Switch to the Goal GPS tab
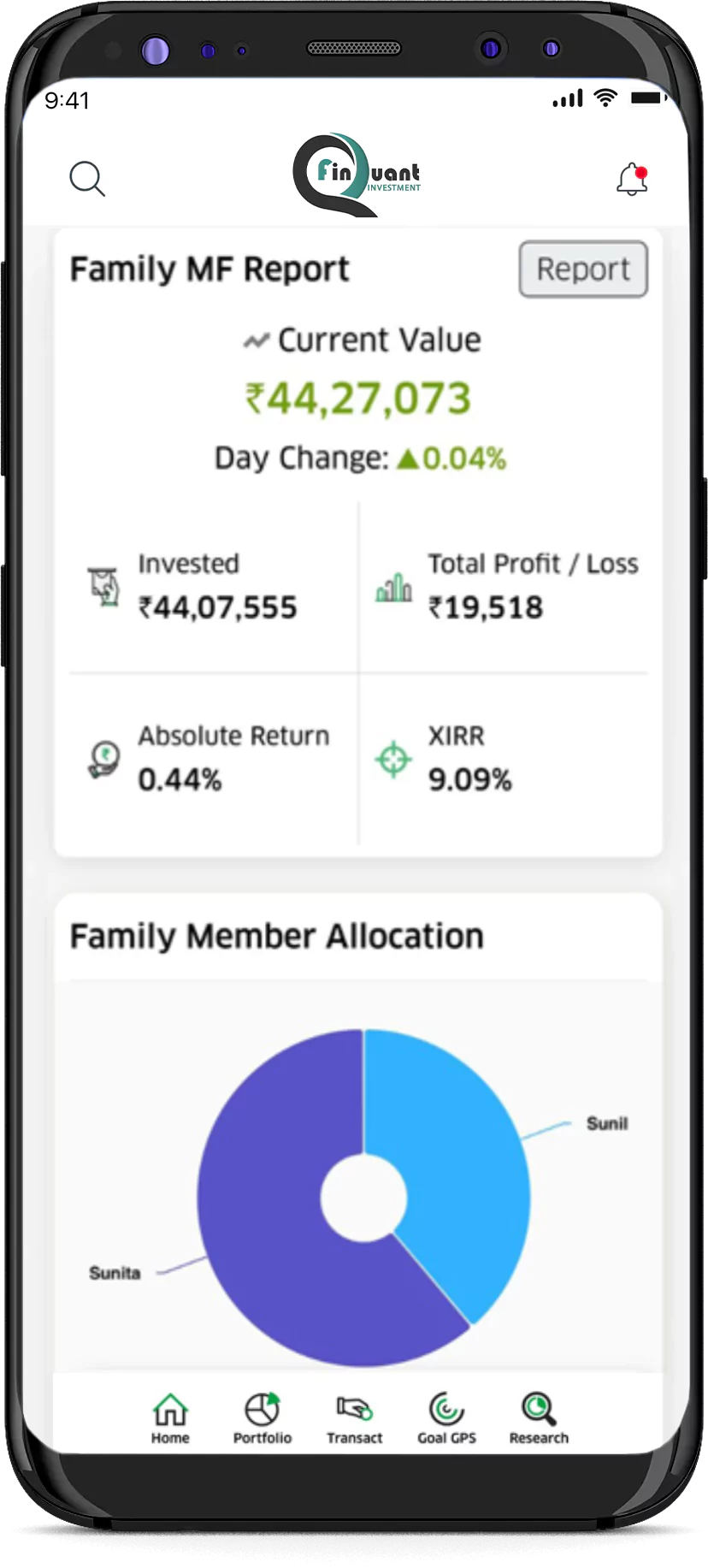Image resolution: width=708 pixels, height=1568 pixels. 446,1418
